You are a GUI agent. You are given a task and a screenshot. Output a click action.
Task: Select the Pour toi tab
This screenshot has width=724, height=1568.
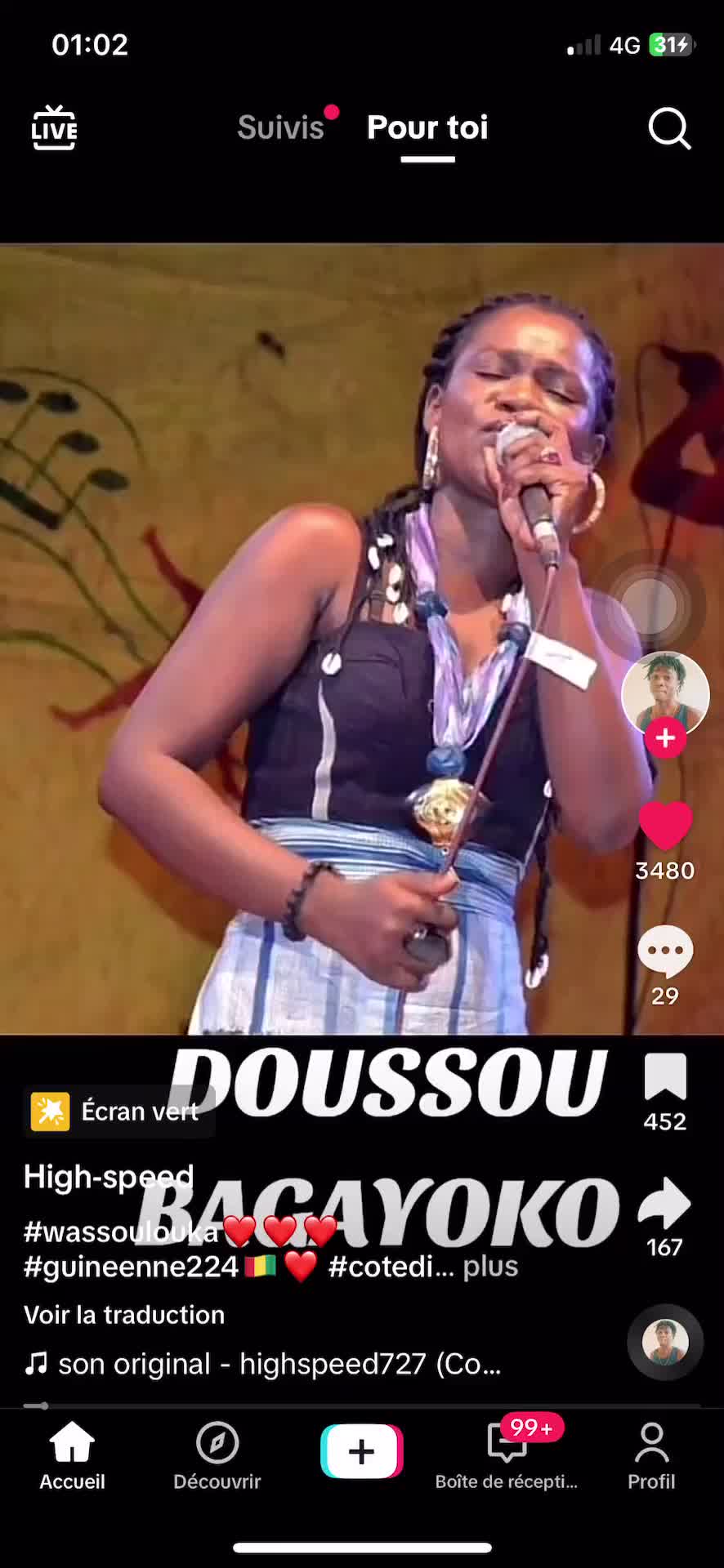pyautogui.click(x=427, y=127)
